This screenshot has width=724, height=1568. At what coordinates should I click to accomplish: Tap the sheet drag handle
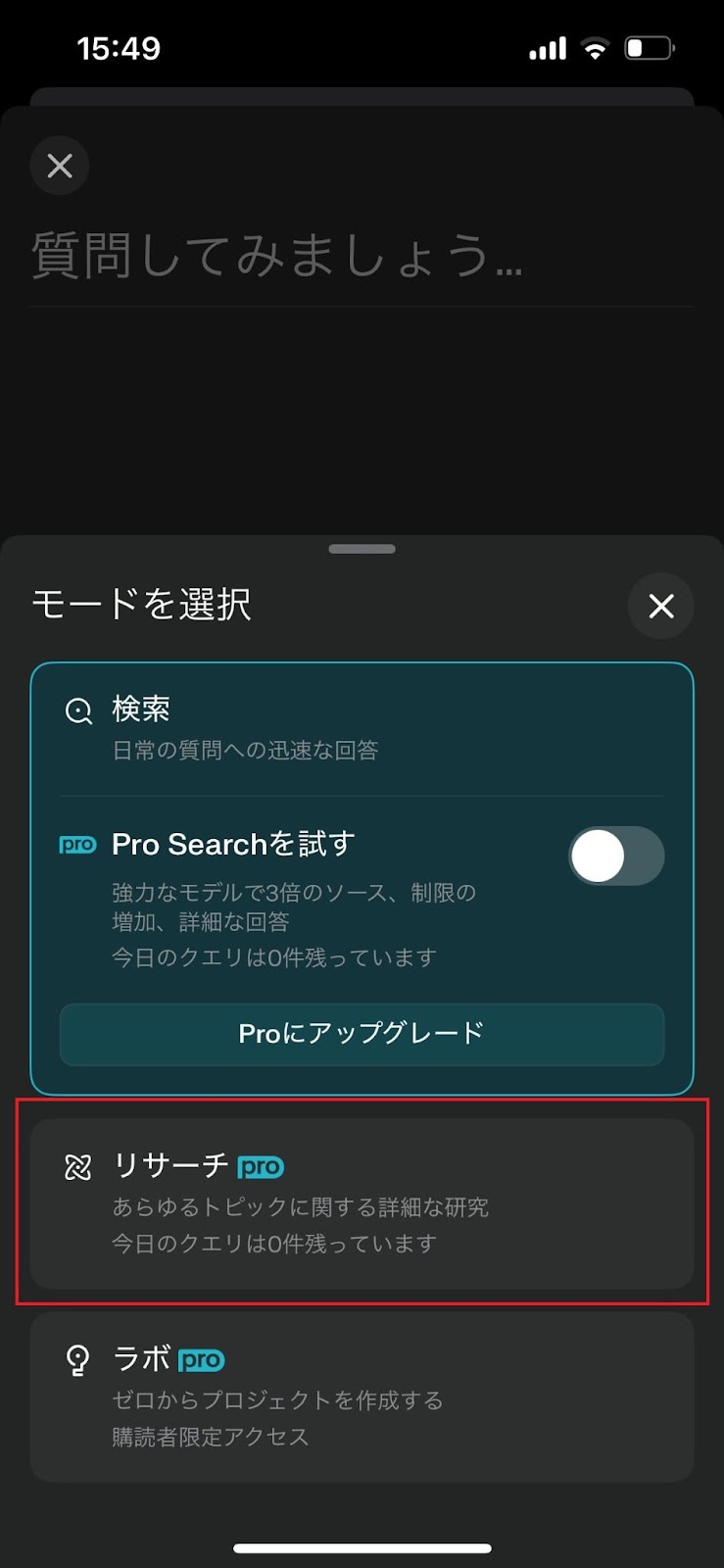[x=362, y=549]
